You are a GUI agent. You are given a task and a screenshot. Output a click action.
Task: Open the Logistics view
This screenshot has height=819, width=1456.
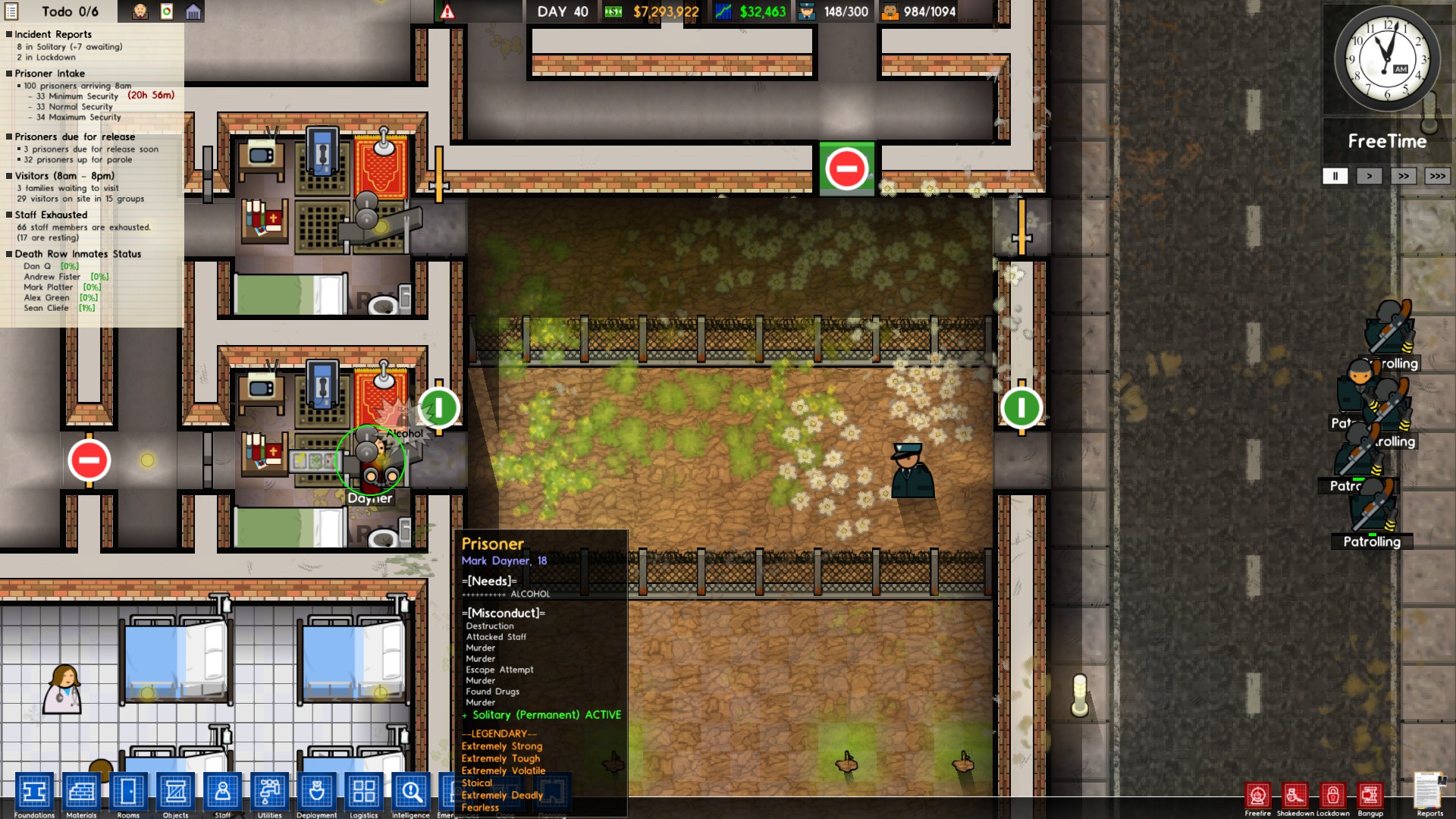(363, 793)
